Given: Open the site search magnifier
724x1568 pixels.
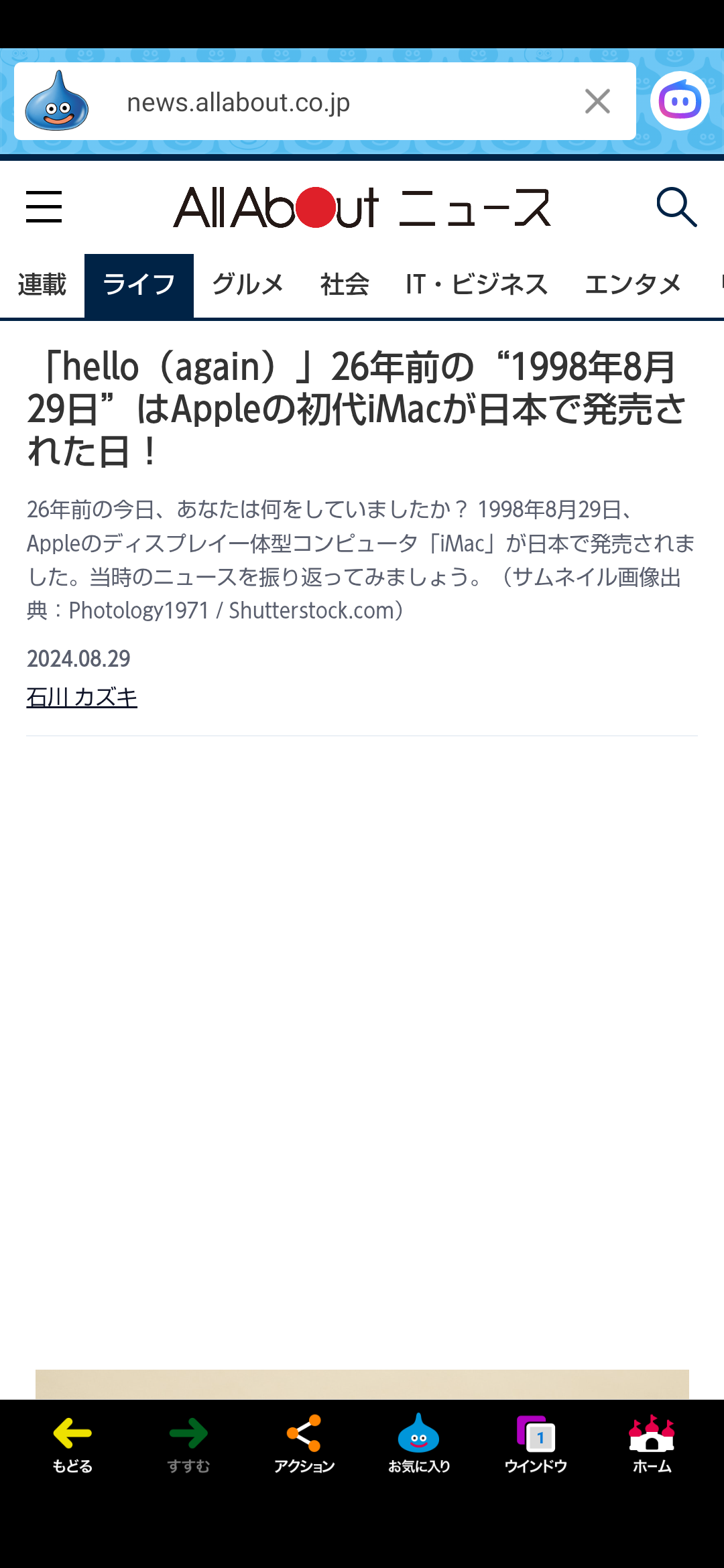Looking at the screenshot, I should click(x=676, y=207).
